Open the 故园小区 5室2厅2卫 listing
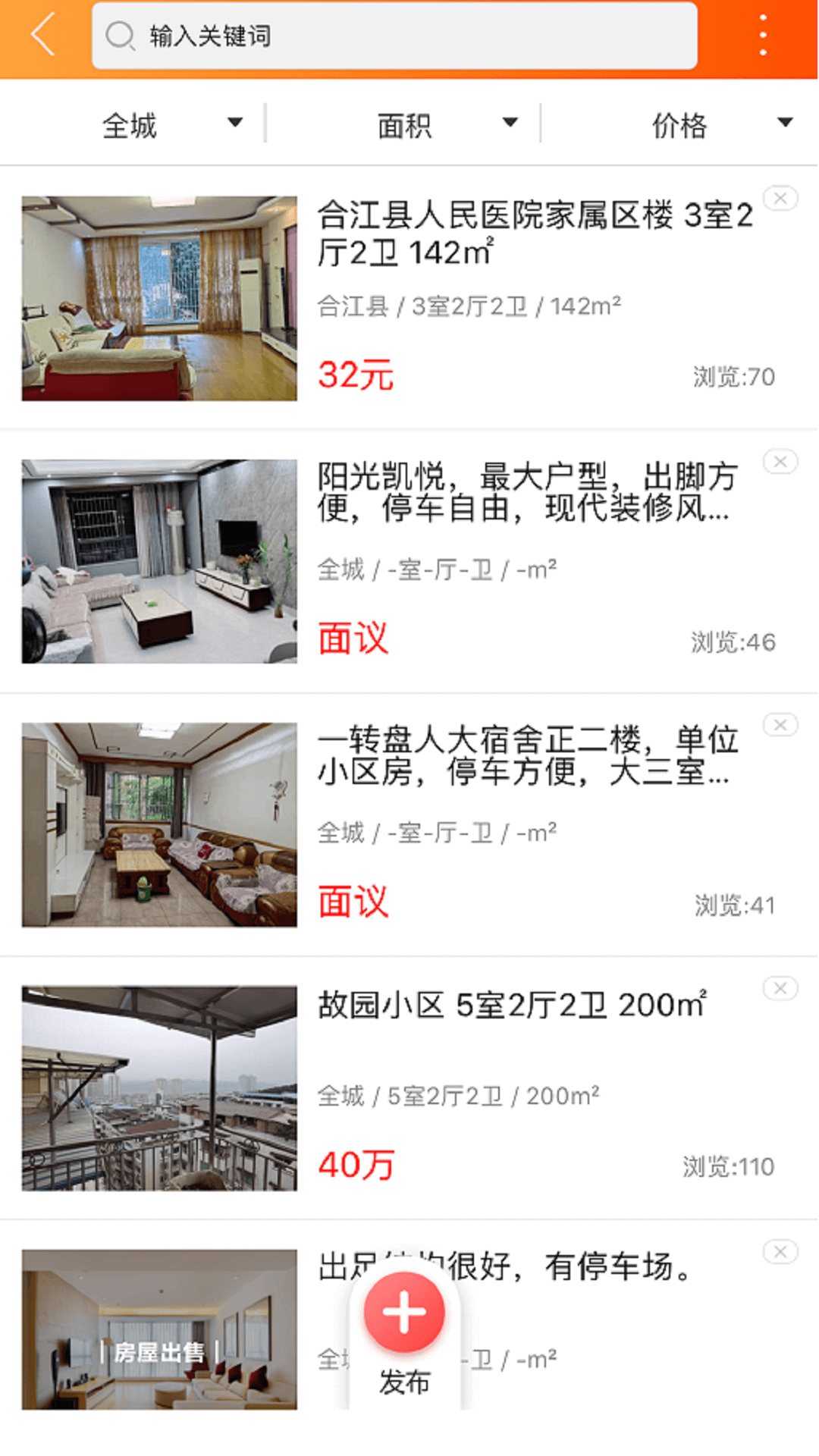Viewport: 819px width, 1456px height. [x=512, y=1006]
